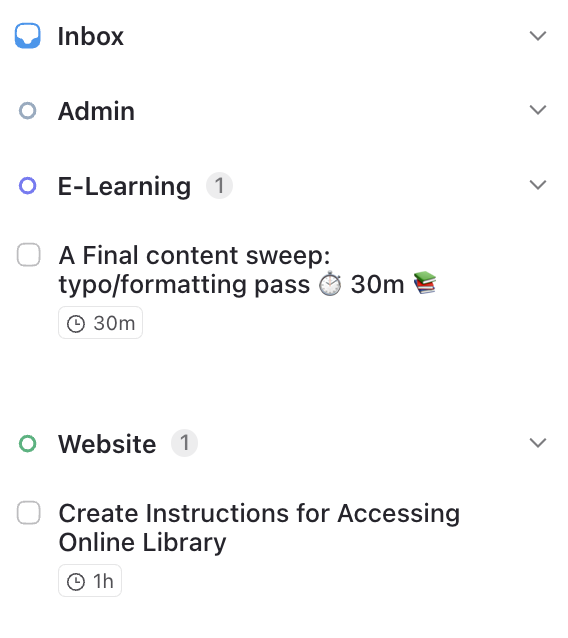Screen dimensions: 568x638
Task: Expand the Inbox section chevron
Action: click(537, 36)
